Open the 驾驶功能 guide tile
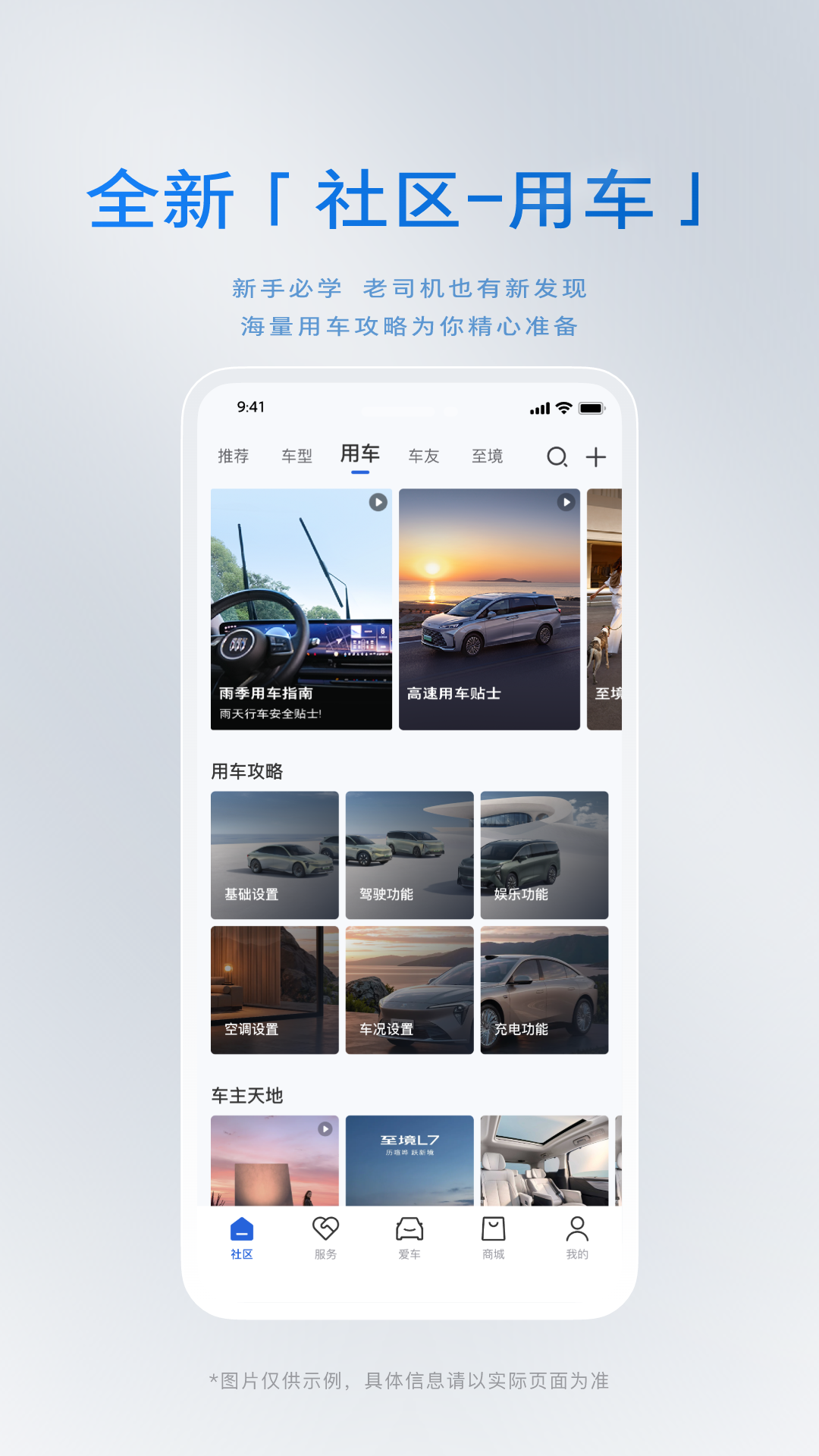Screen dimensions: 819x1456 click(x=409, y=855)
